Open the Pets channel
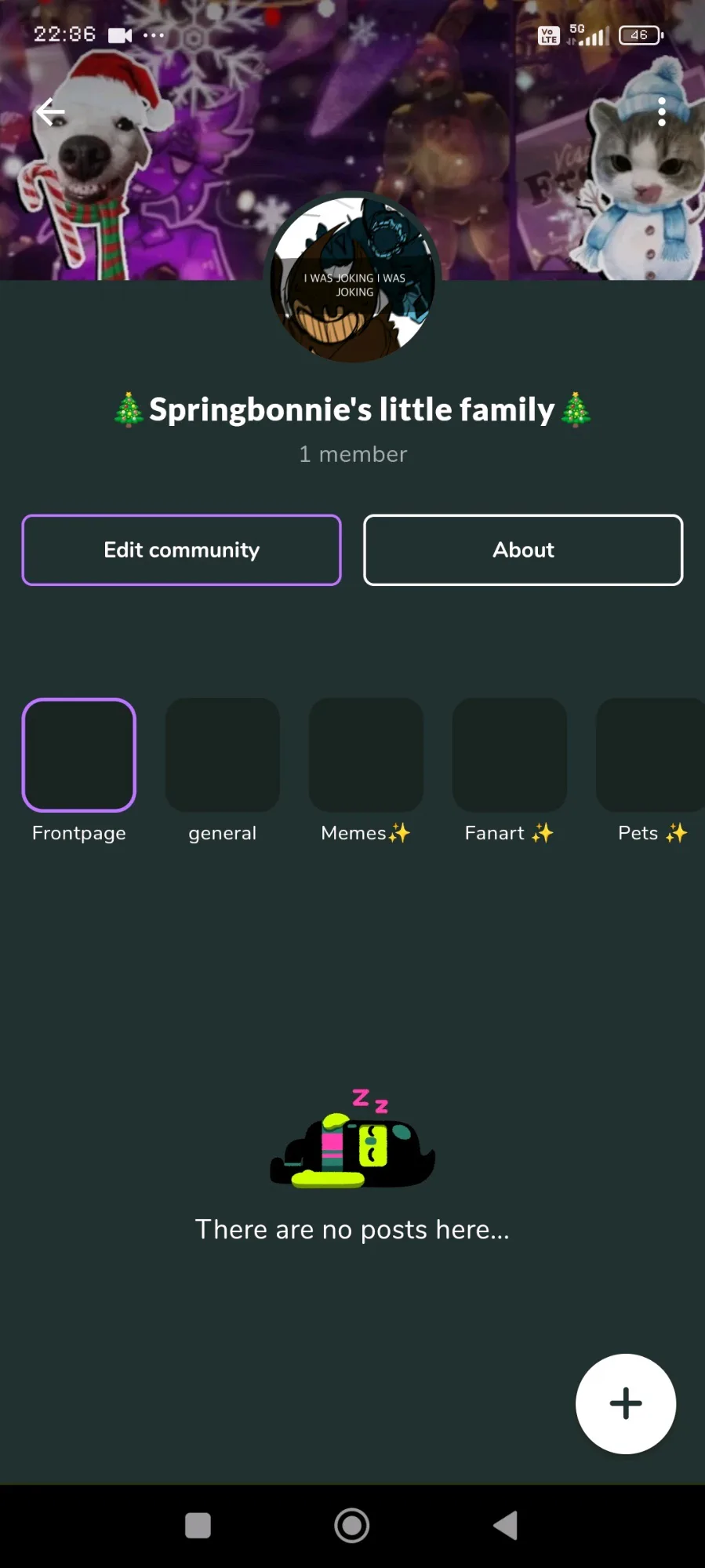Viewport: 705px width, 1568px height. coord(649,755)
